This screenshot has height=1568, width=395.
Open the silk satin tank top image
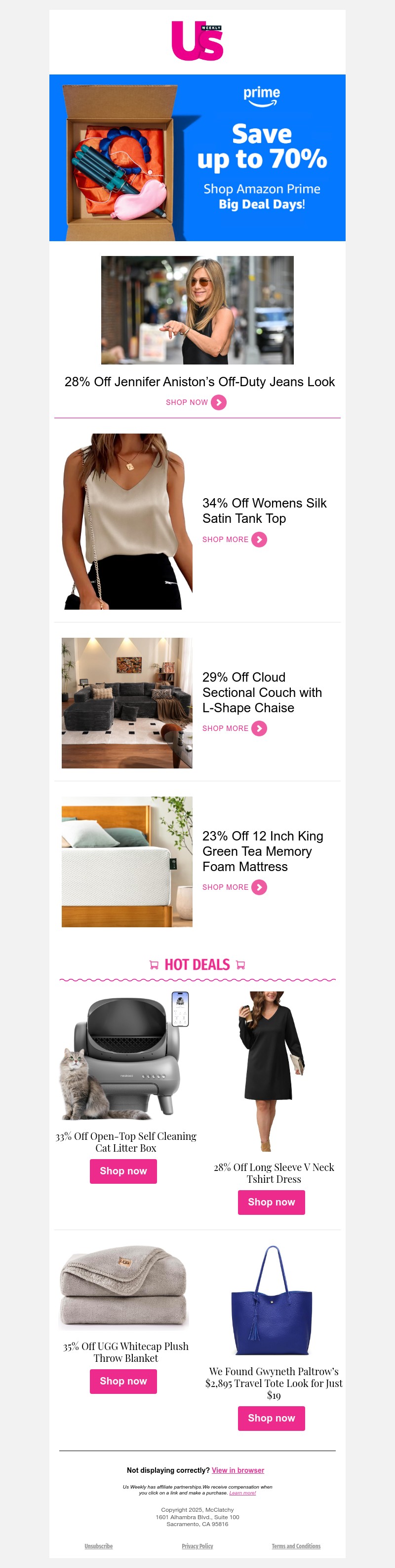click(127, 521)
